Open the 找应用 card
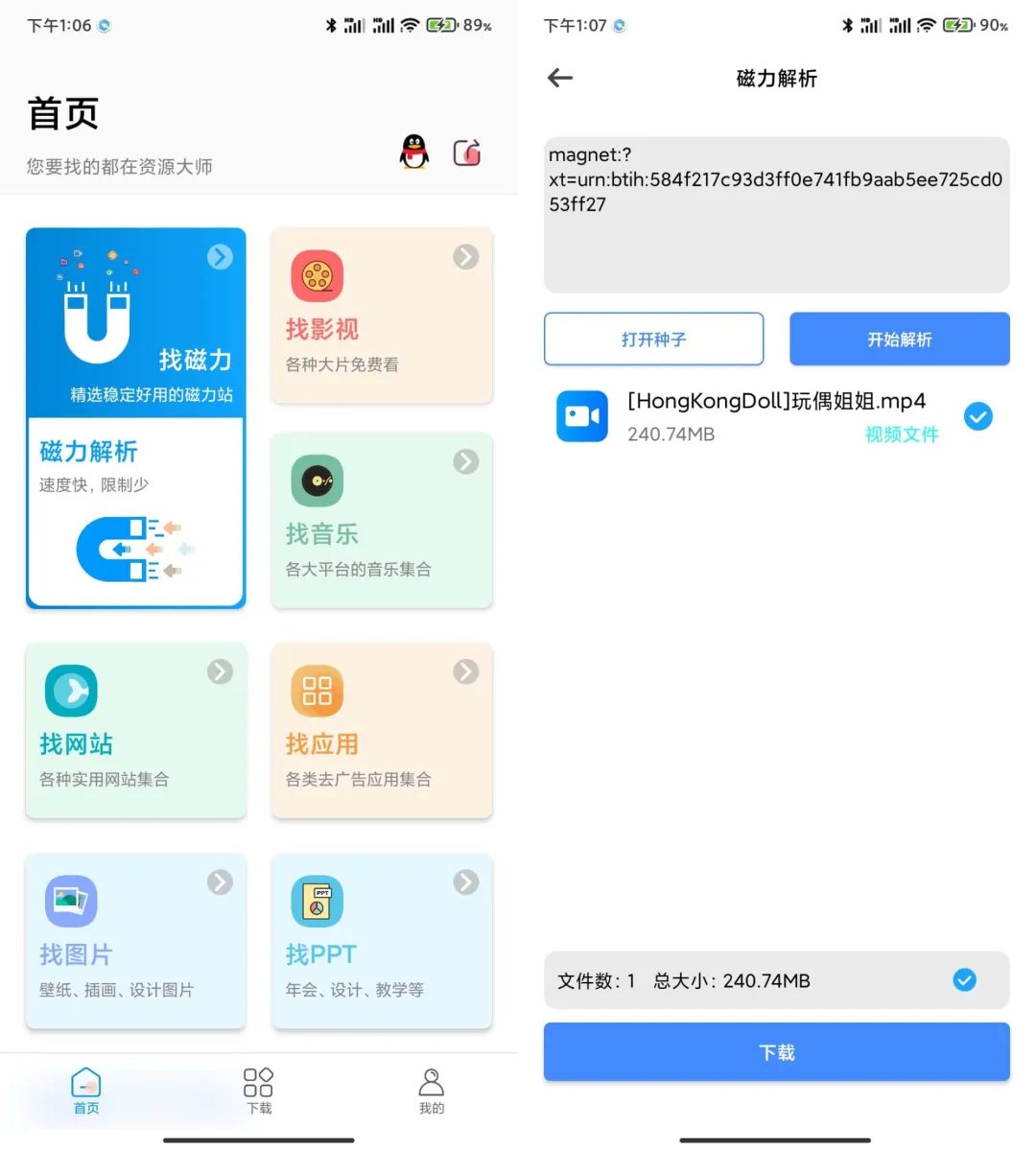Screen dimensions: 1036x1151 click(382, 730)
